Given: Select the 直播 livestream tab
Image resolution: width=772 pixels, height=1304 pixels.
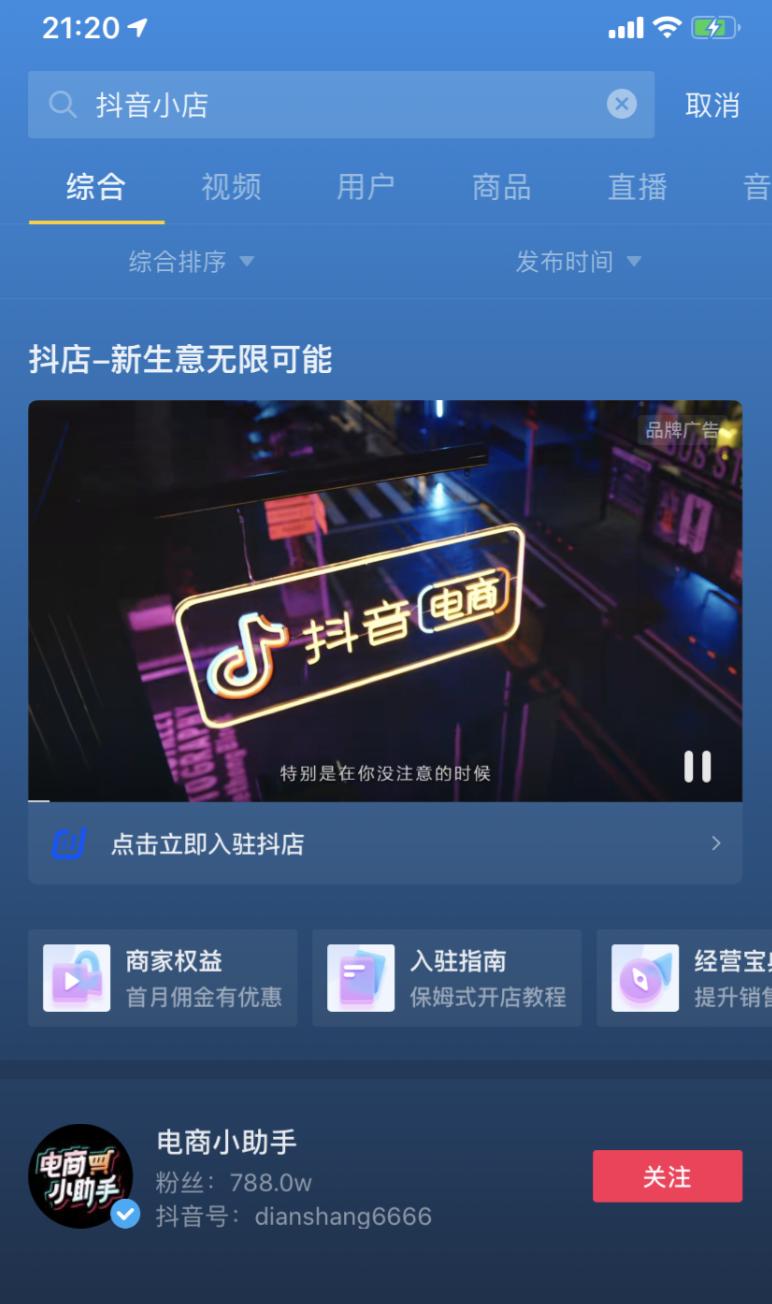Looking at the screenshot, I should [x=637, y=188].
